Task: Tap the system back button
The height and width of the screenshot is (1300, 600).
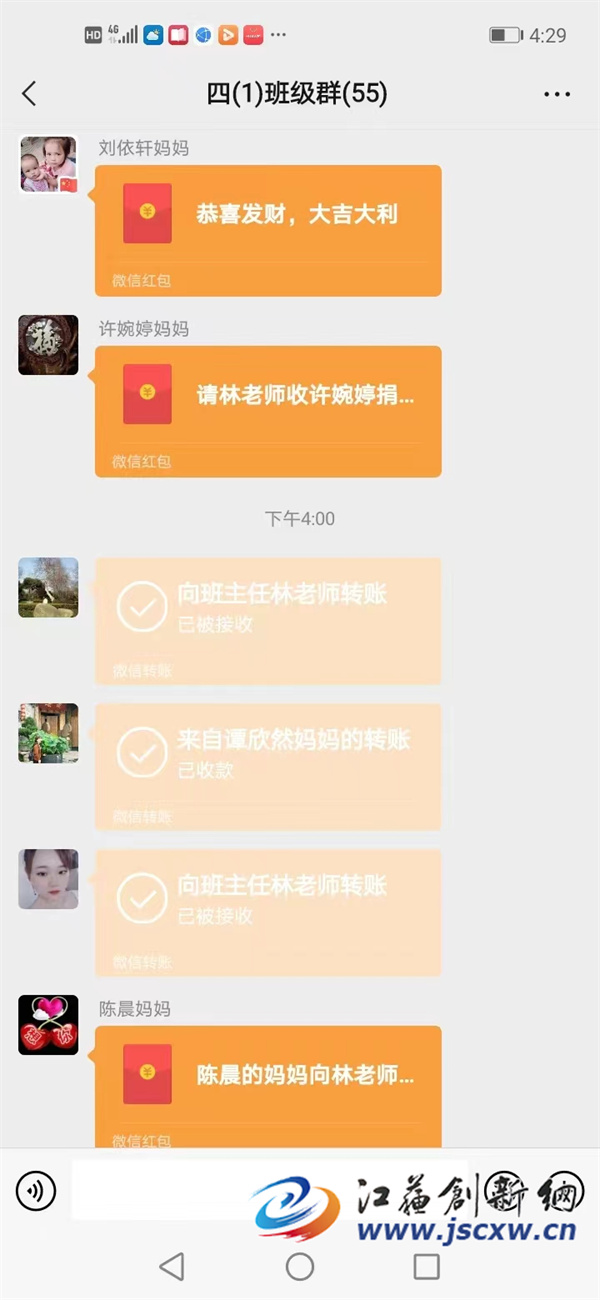Action: click(172, 1267)
